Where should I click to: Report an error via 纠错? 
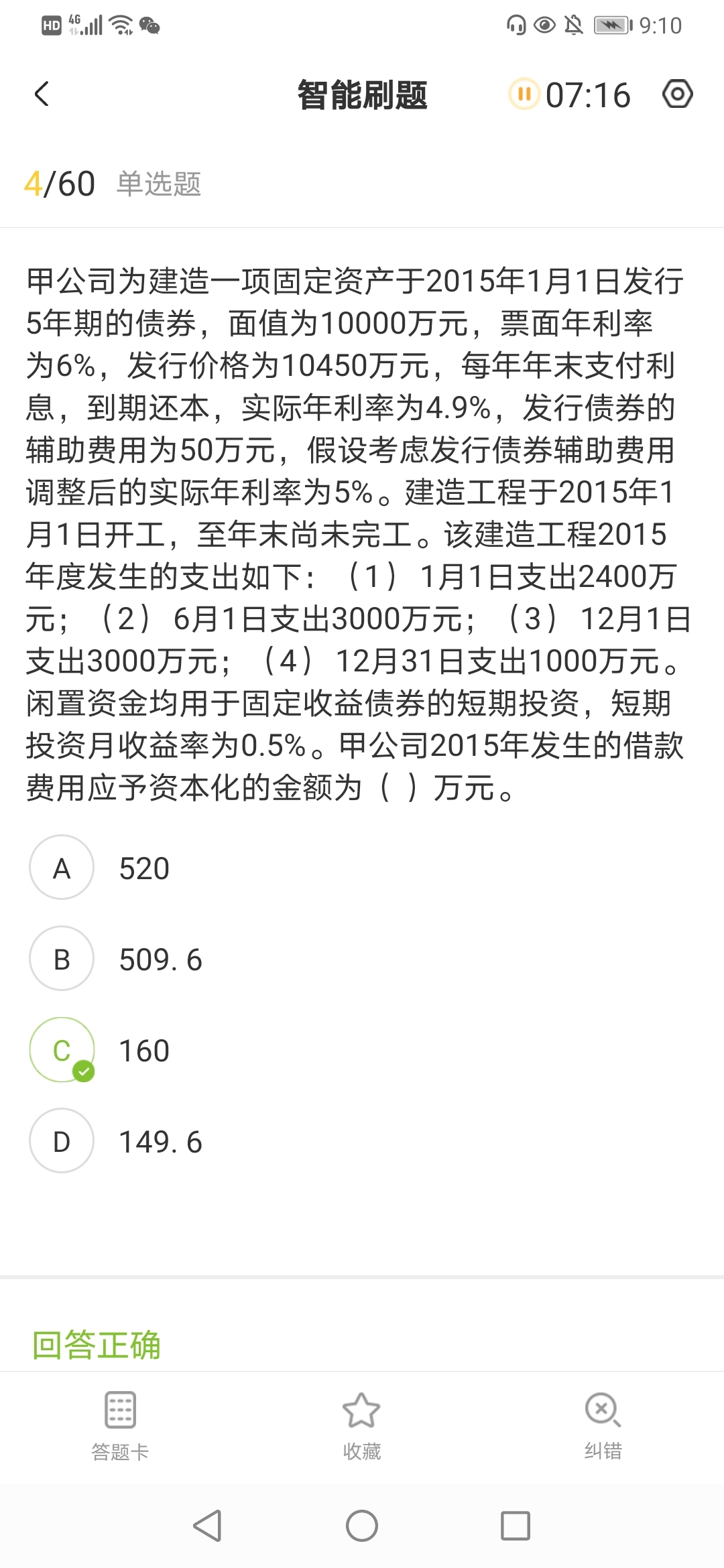tap(603, 1422)
